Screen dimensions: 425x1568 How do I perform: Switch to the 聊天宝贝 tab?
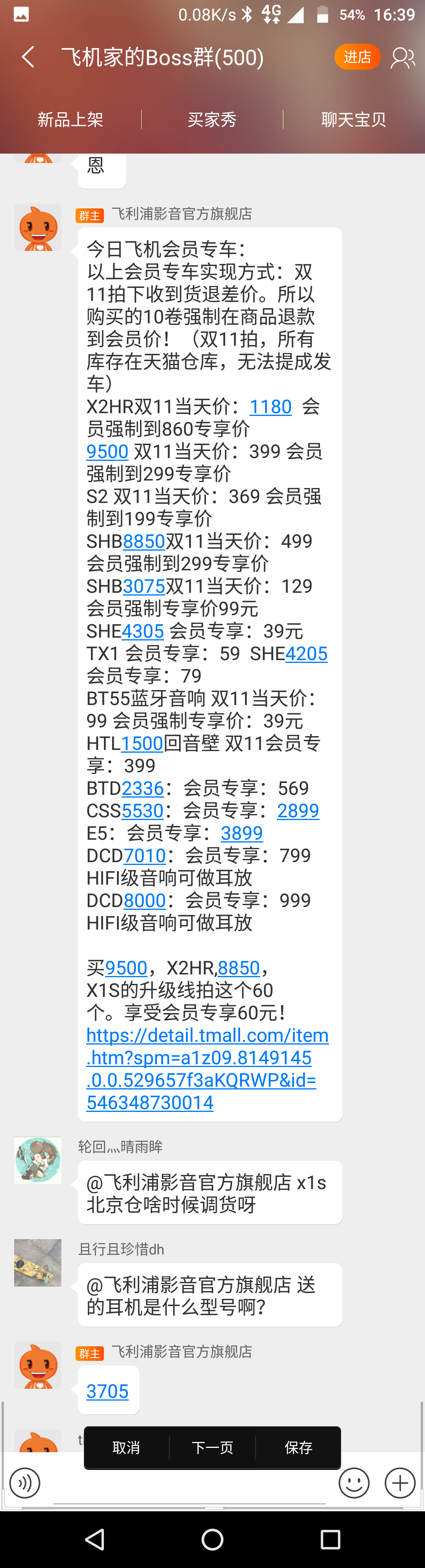353,119
